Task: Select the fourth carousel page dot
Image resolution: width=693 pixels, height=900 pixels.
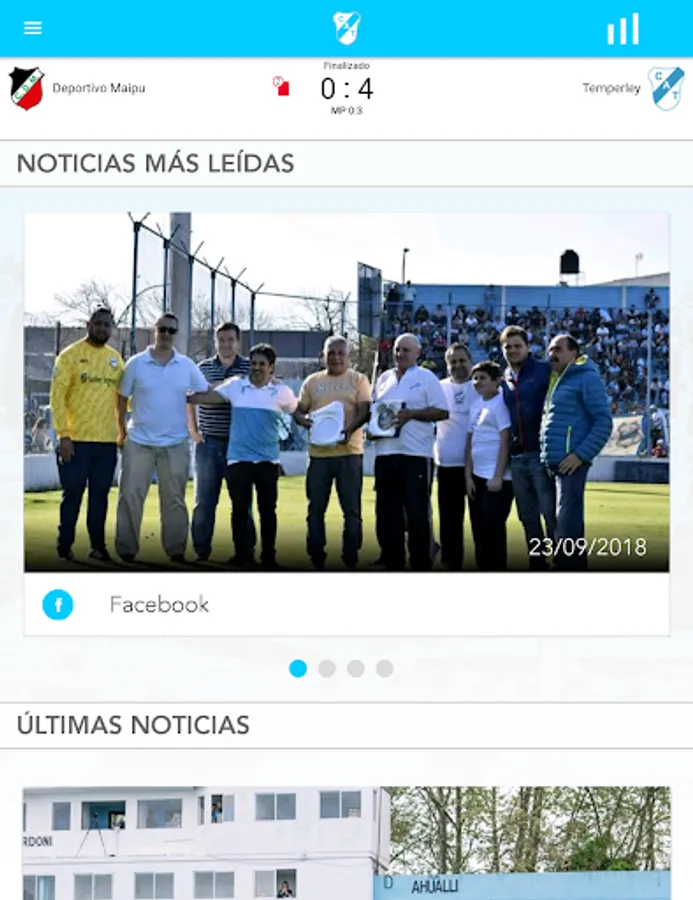Action: tap(385, 669)
